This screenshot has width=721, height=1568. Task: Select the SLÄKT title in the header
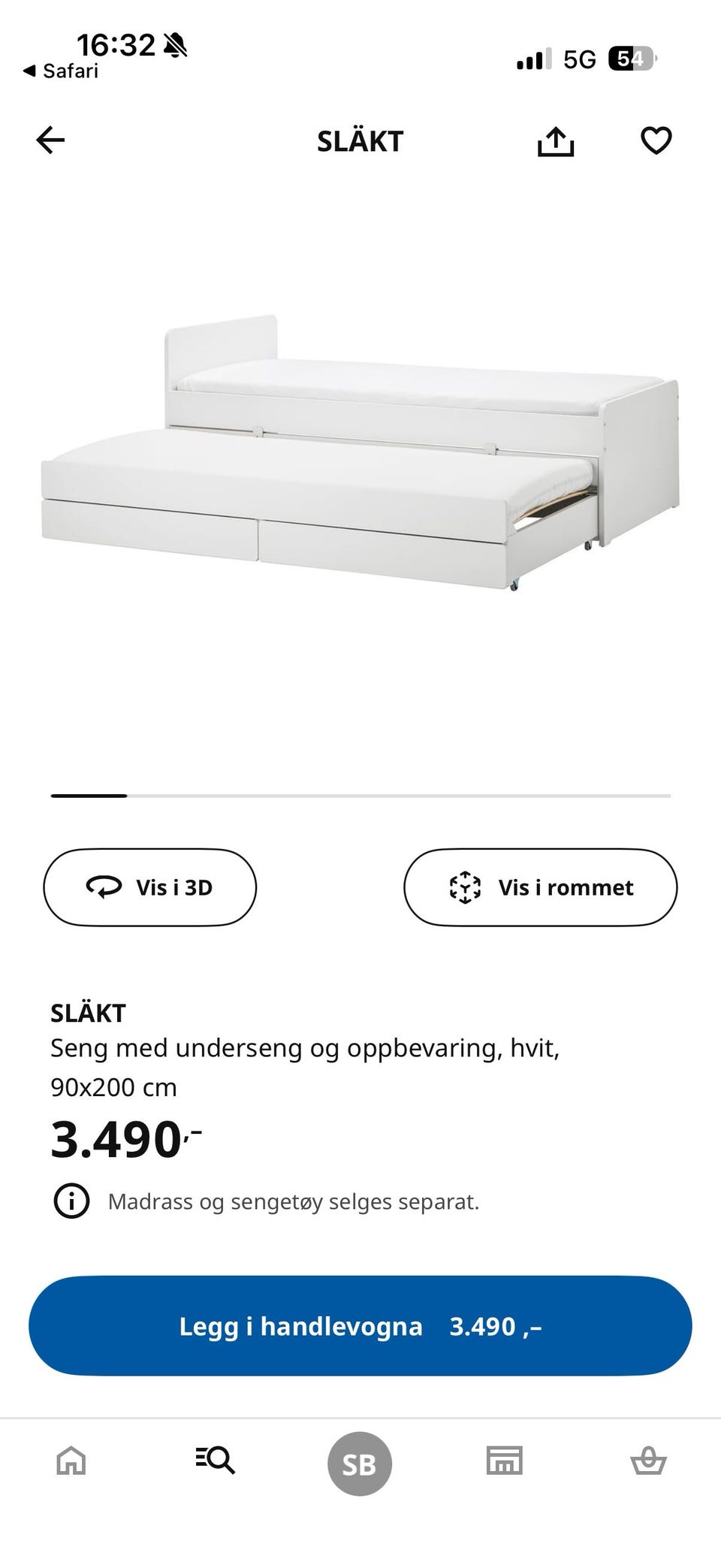pos(360,140)
